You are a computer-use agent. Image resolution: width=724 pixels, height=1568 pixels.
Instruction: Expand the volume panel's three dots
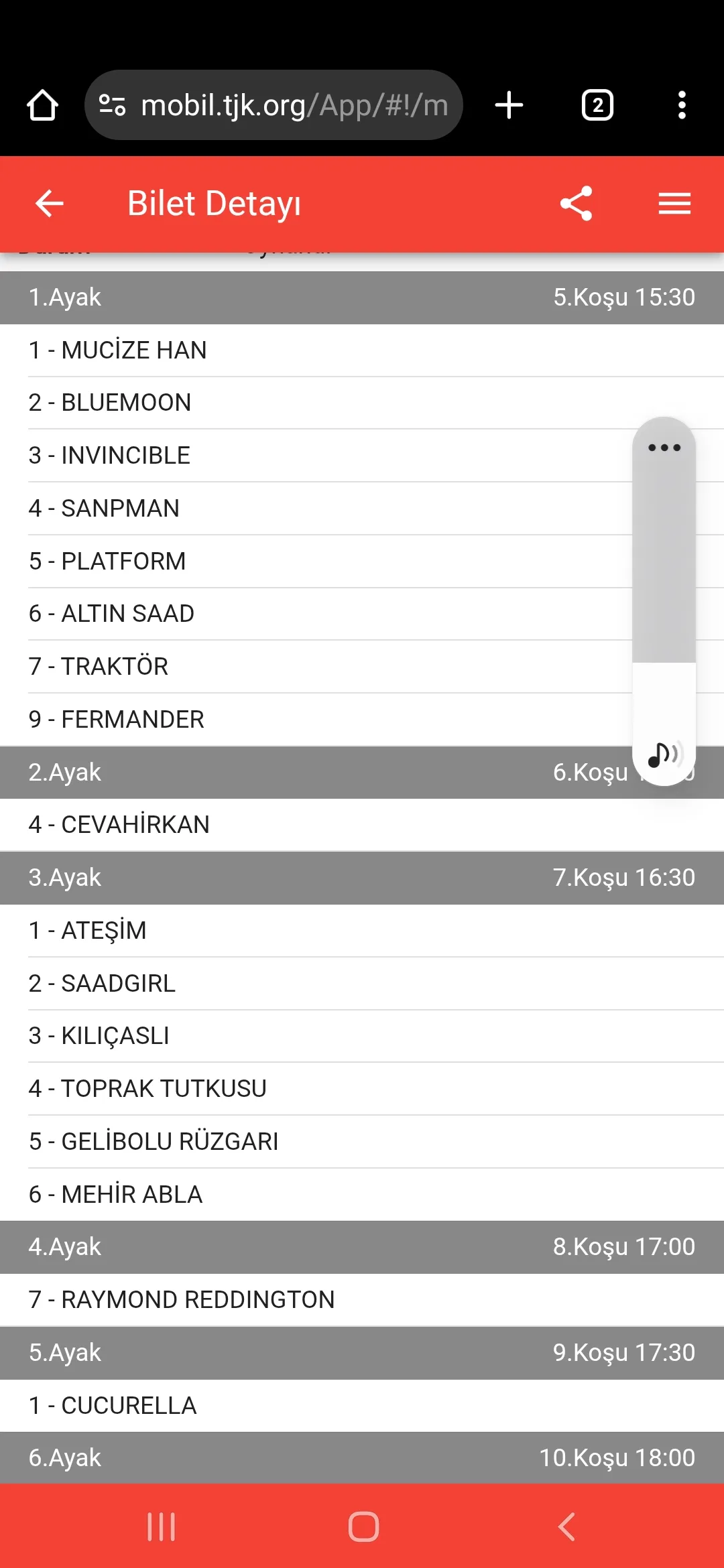click(664, 448)
